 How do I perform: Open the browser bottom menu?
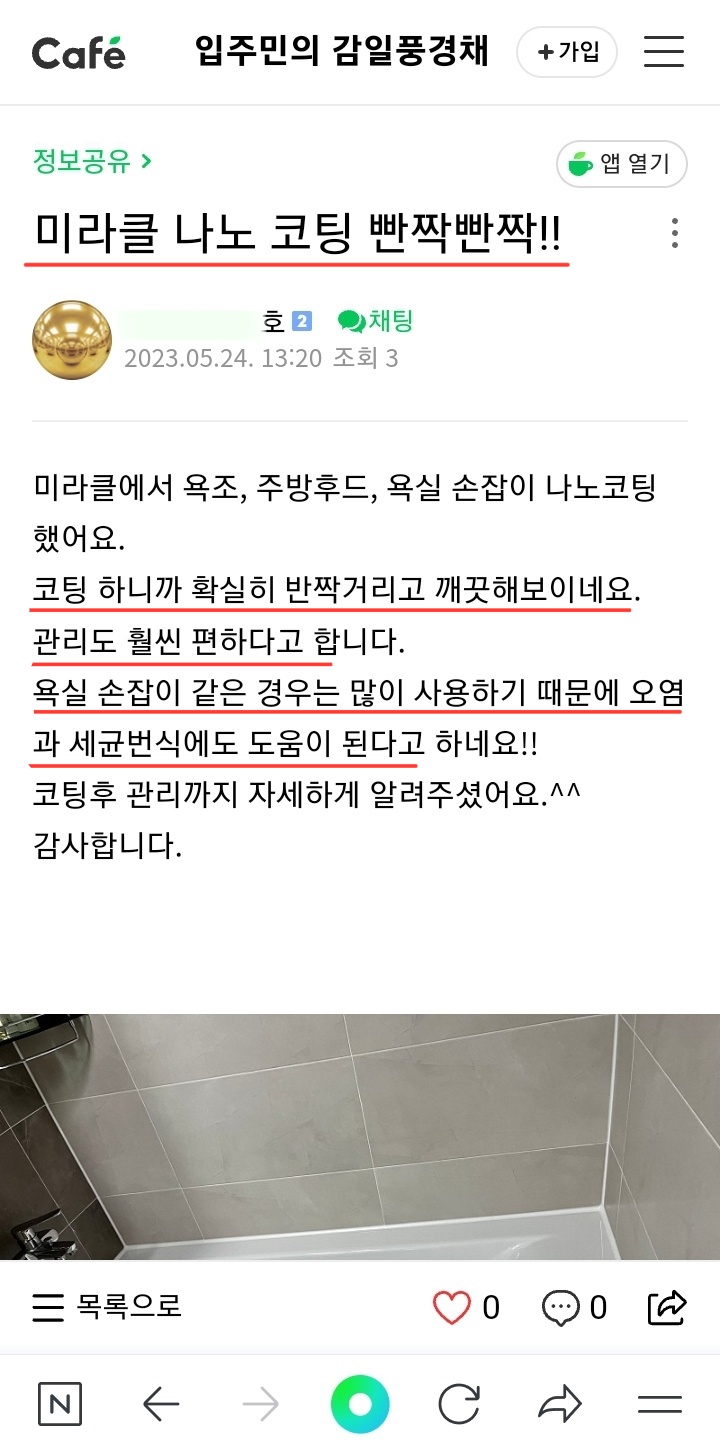click(x=659, y=1405)
